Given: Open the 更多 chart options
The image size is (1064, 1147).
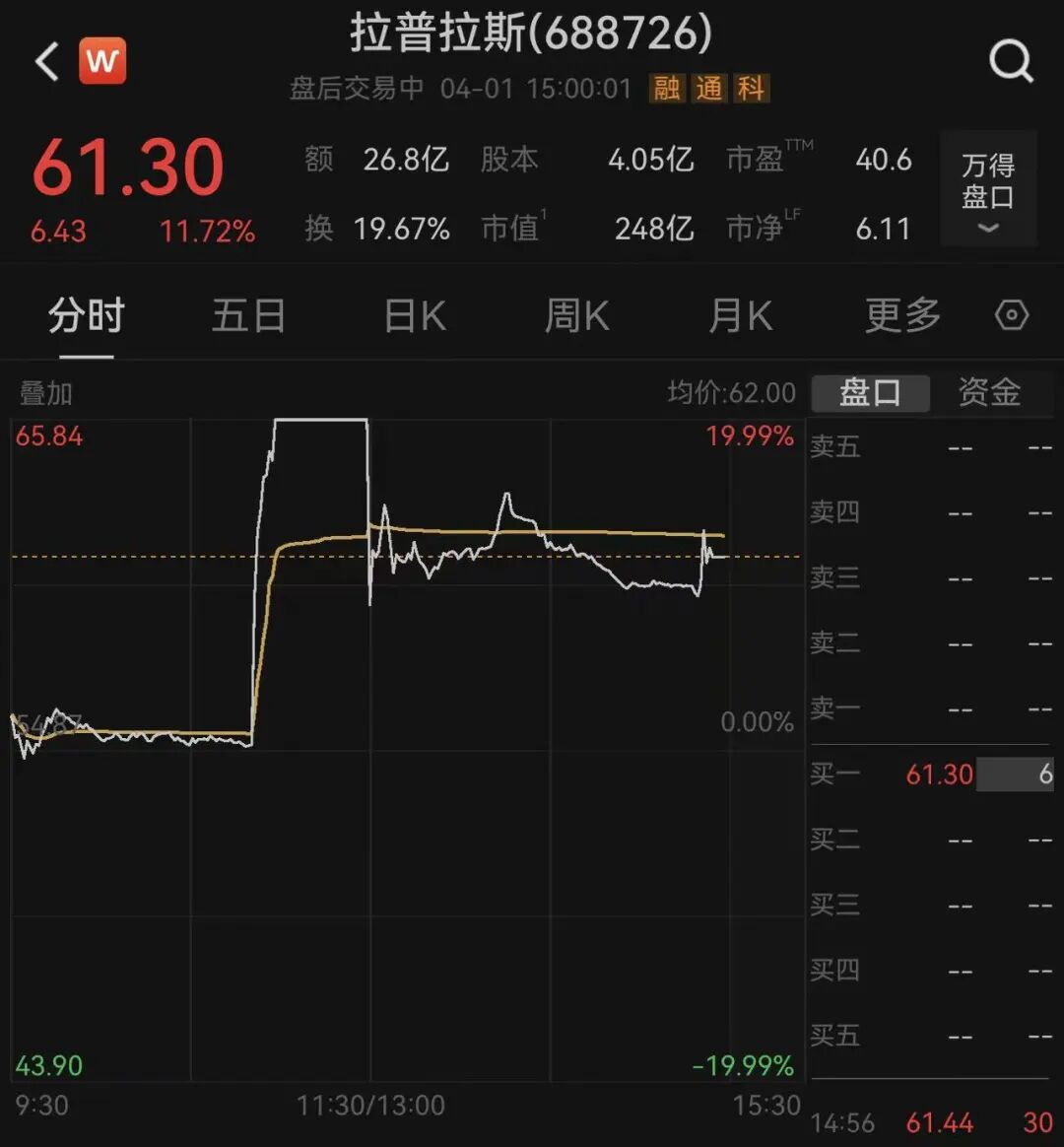Looking at the screenshot, I should [x=902, y=316].
